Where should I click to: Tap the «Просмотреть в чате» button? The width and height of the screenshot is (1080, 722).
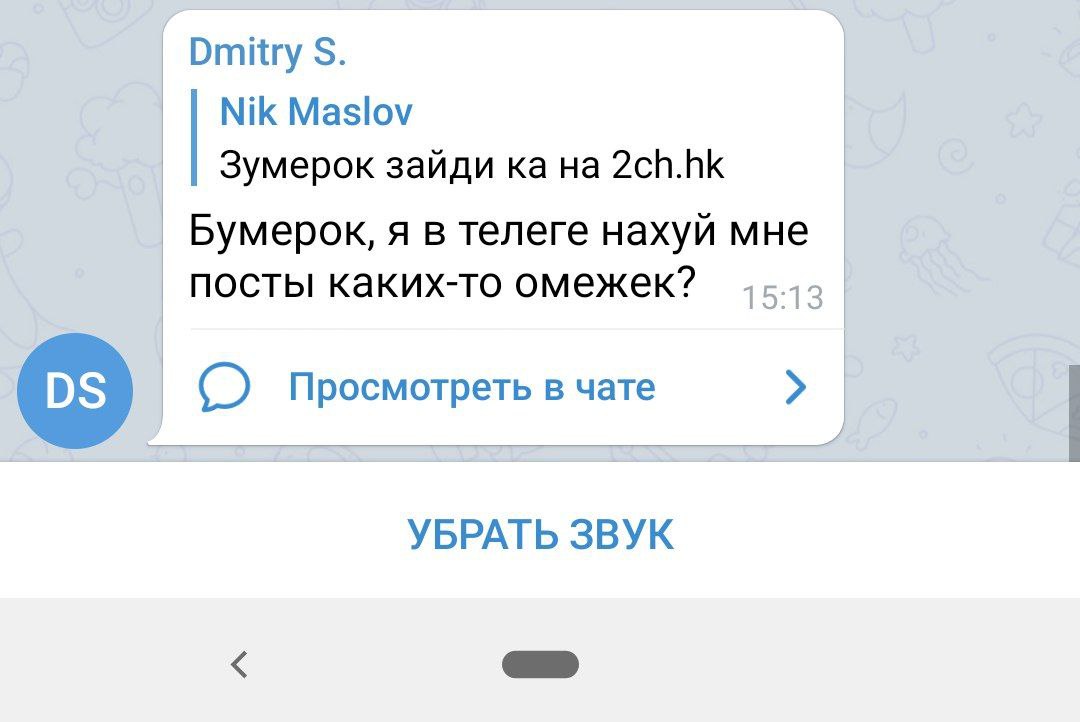[472, 387]
